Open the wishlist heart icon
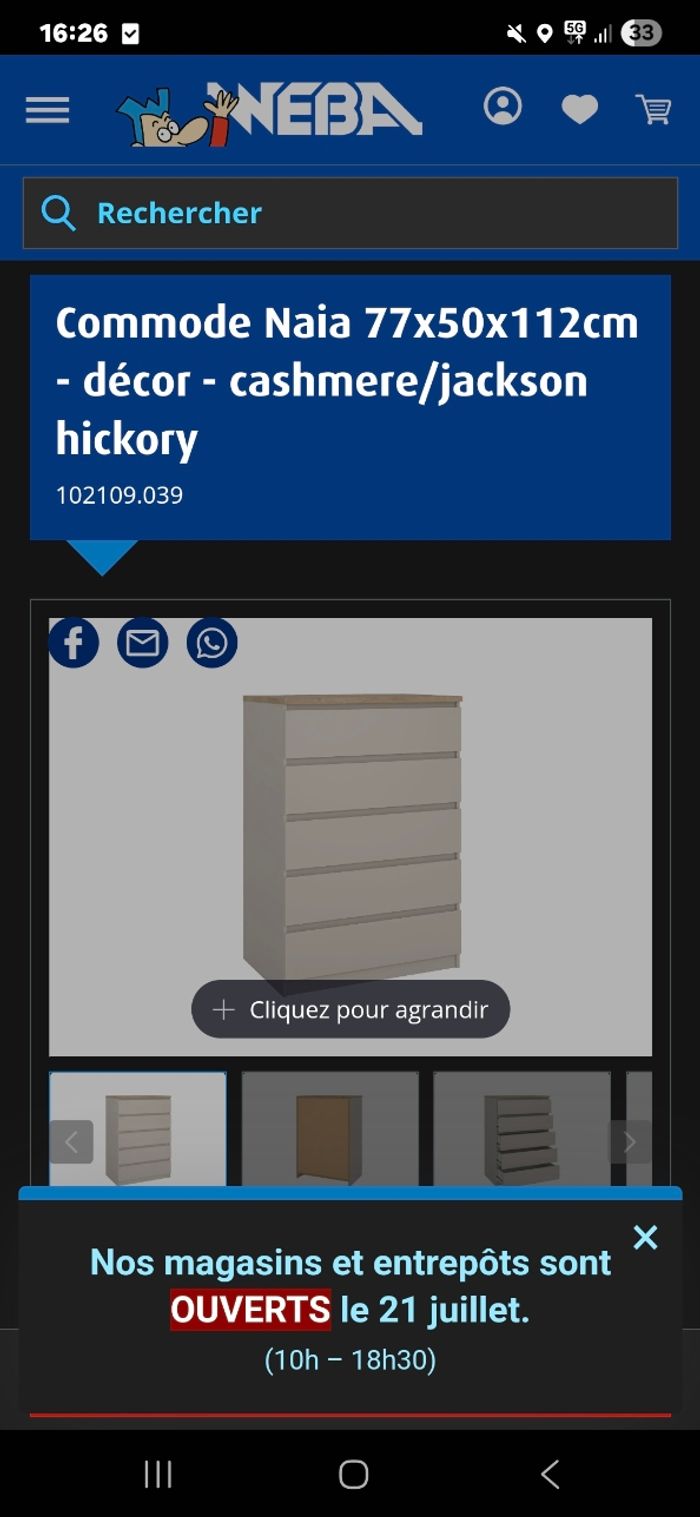This screenshot has height=1517, width=700. 579,109
